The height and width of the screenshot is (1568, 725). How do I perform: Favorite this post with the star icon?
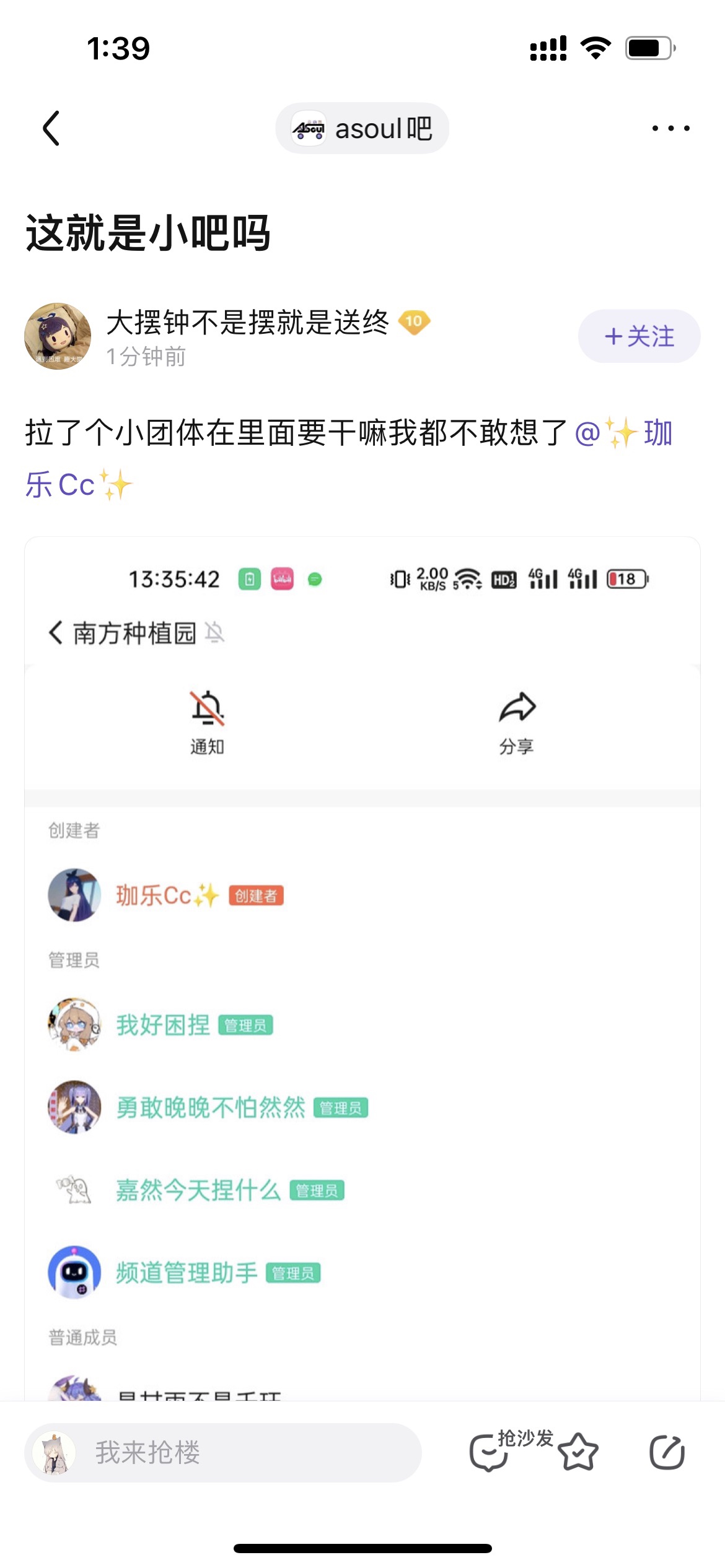click(x=578, y=1452)
